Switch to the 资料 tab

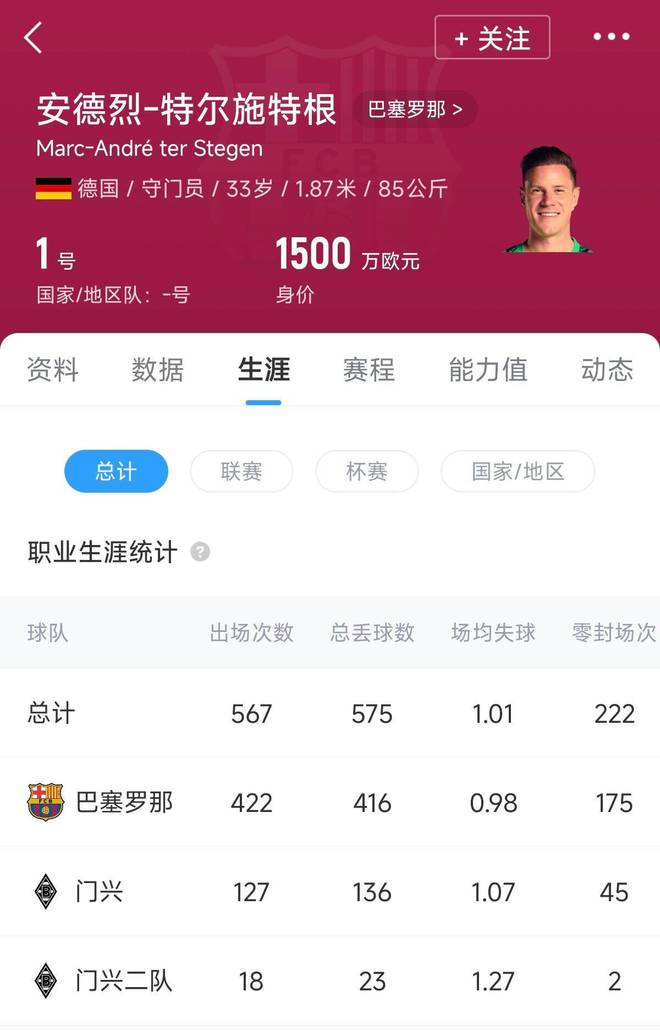[x=52, y=370]
